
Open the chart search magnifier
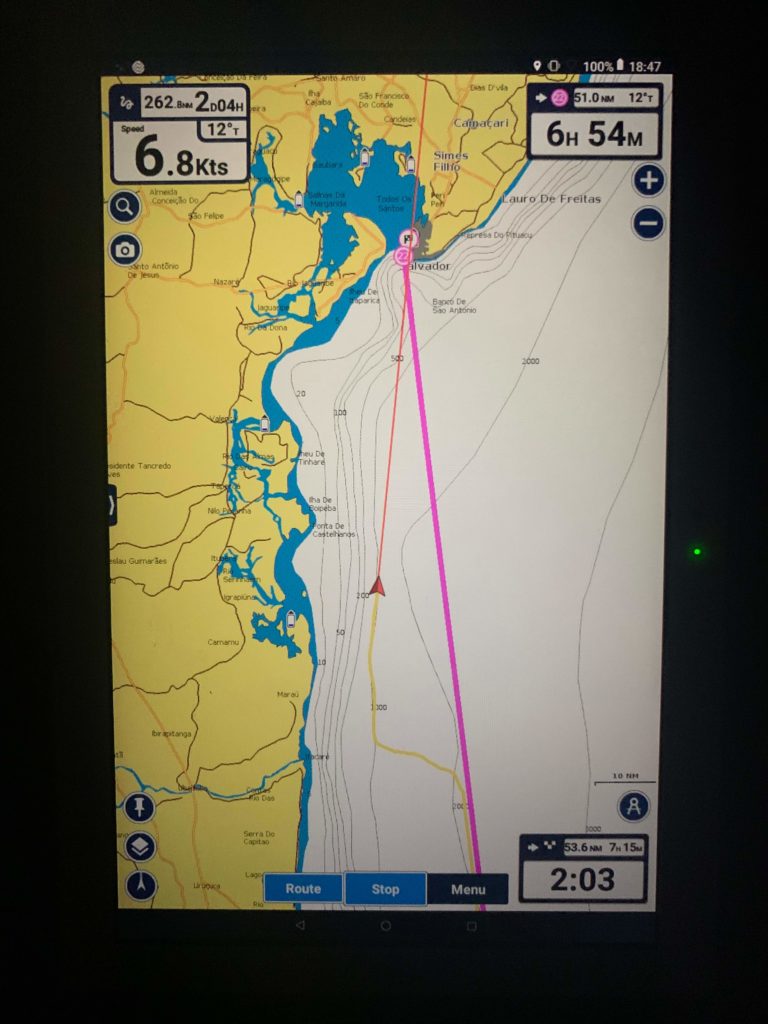click(125, 207)
